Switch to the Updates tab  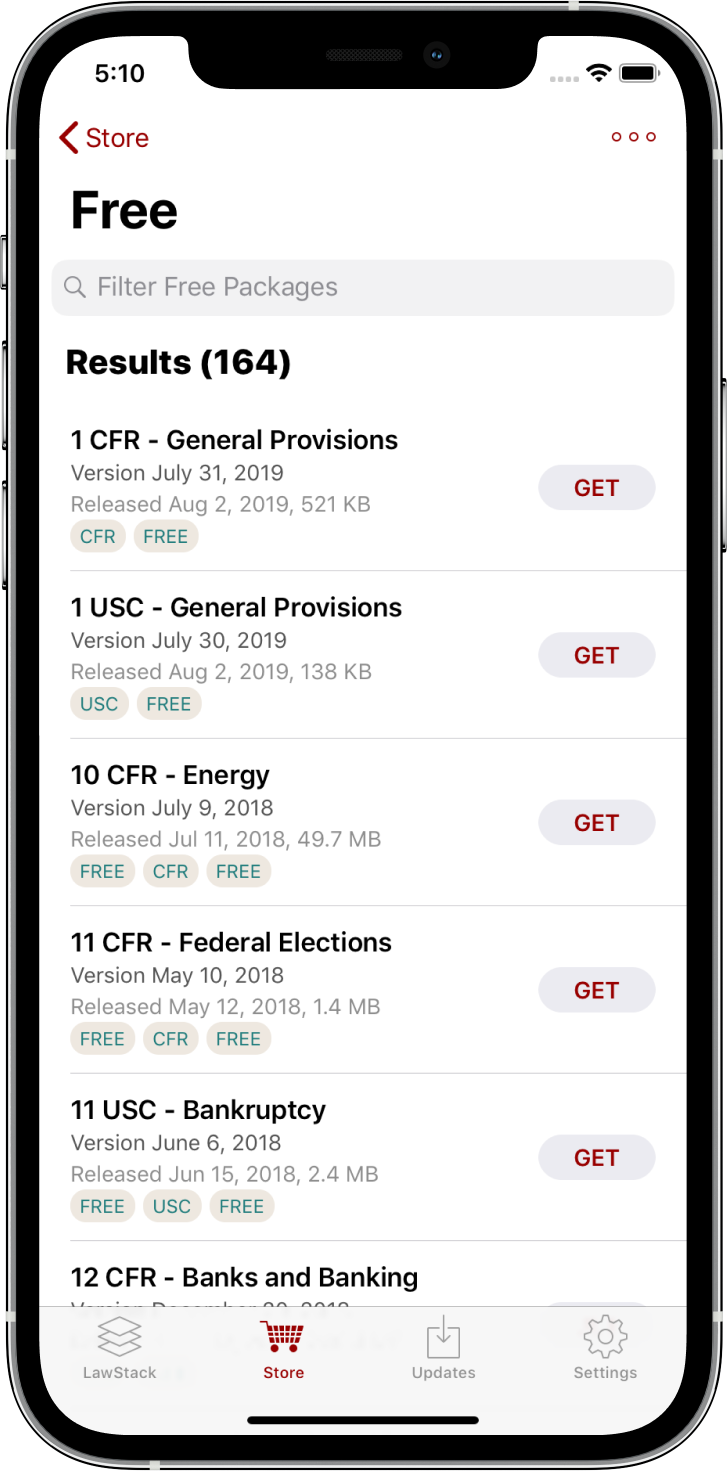(444, 1349)
